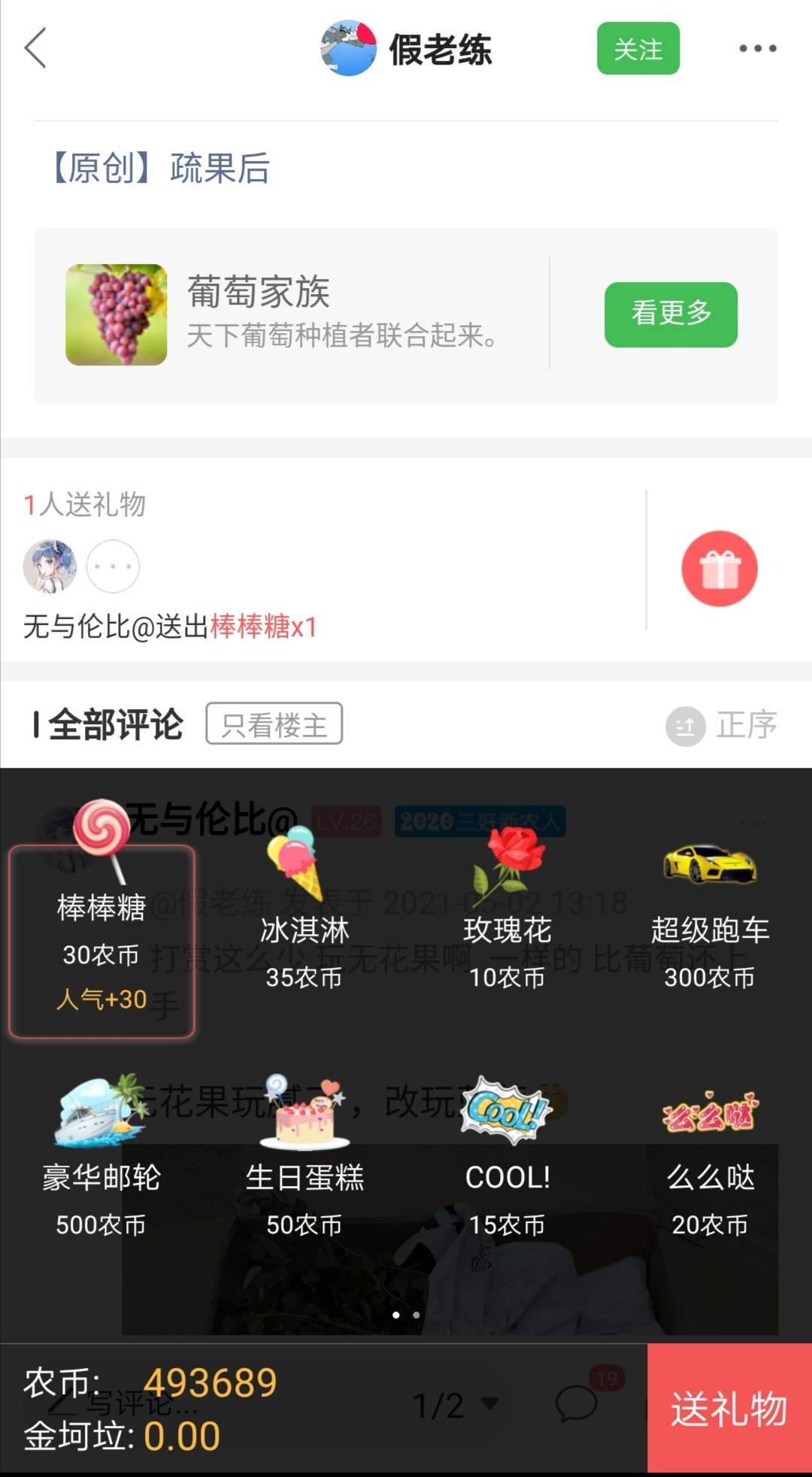This screenshot has height=1477, width=812.
Task: Follow 假老练 with the 关注 button
Action: 638,49
